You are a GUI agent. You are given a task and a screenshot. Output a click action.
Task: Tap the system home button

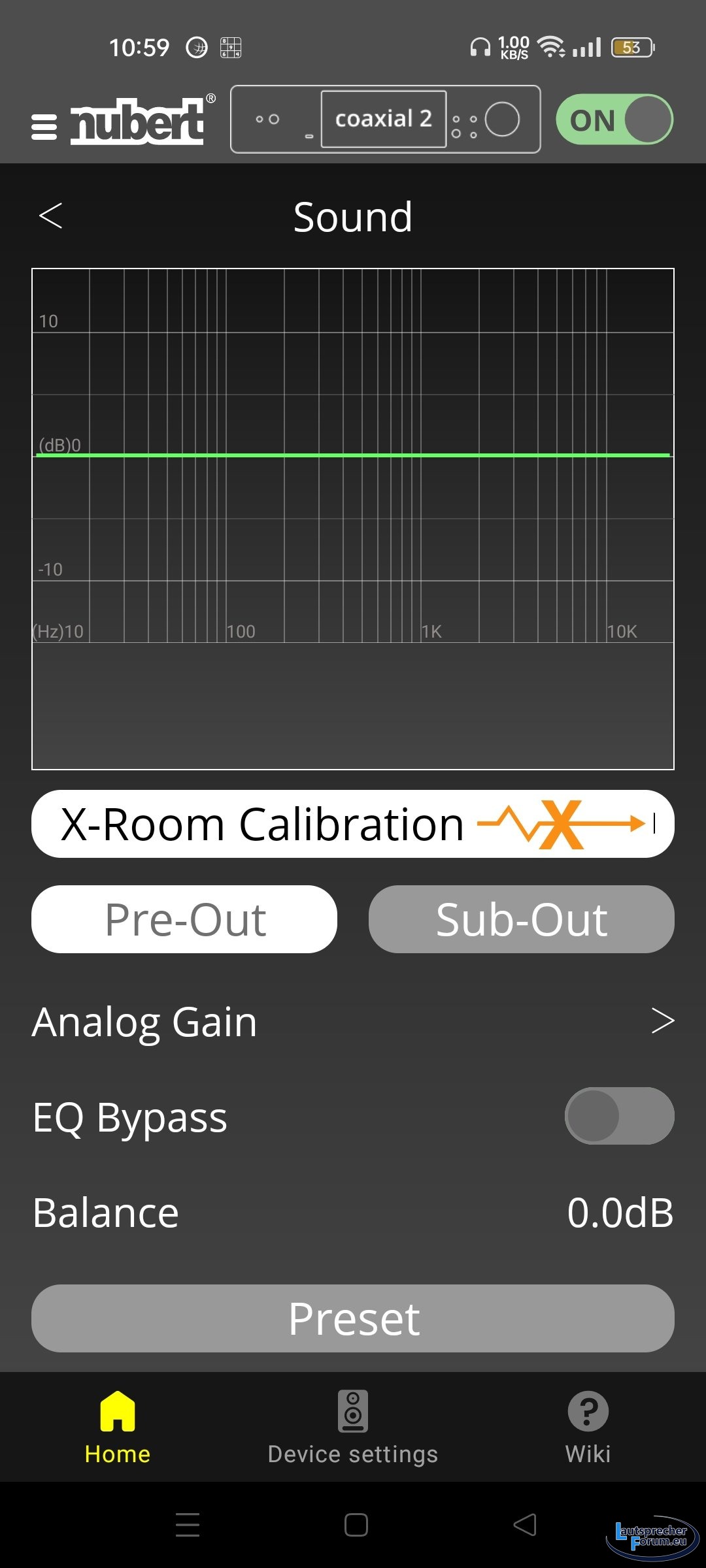(356, 1525)
